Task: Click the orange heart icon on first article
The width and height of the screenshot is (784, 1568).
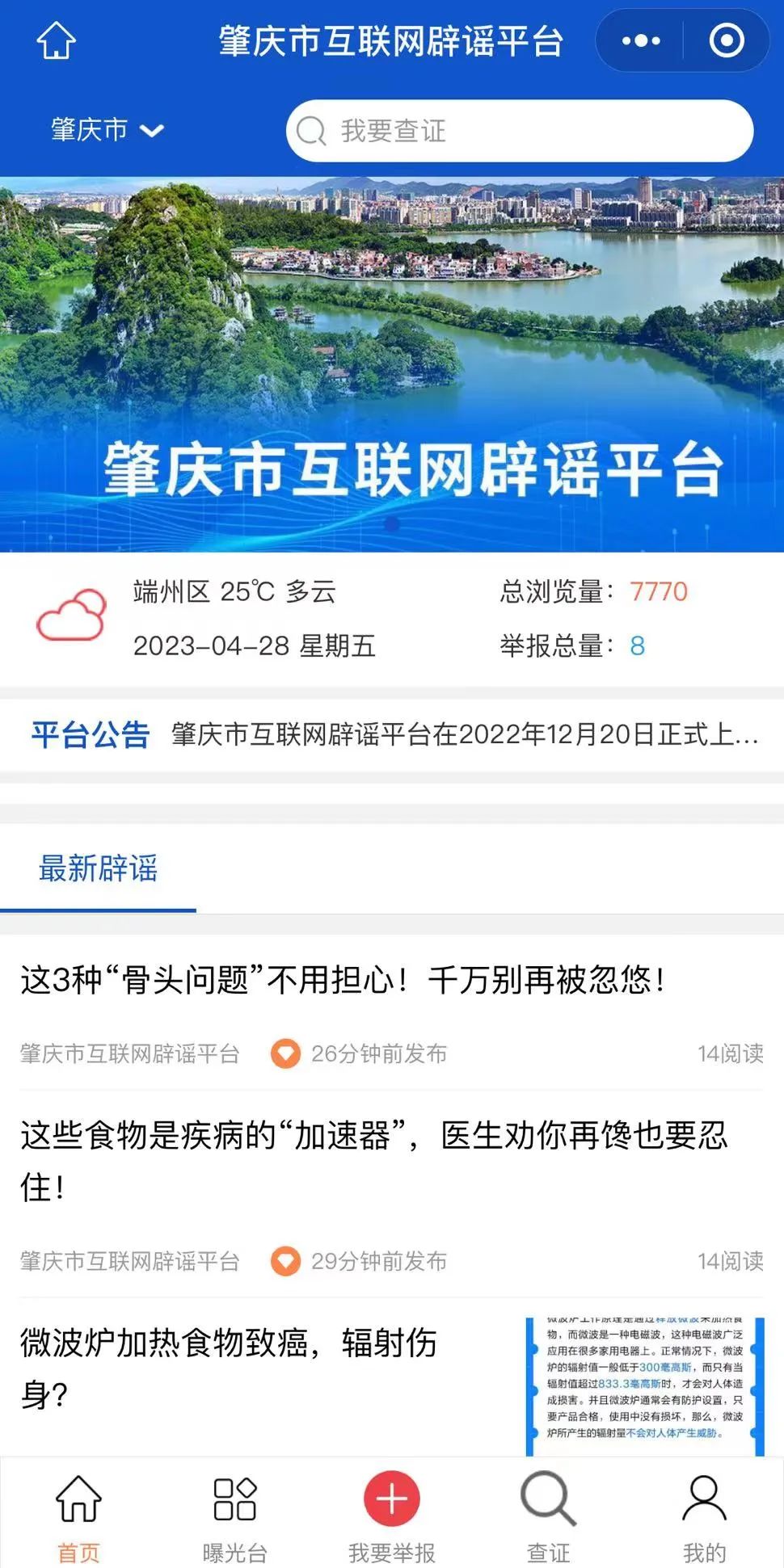Action: [x=285, y=1053]
